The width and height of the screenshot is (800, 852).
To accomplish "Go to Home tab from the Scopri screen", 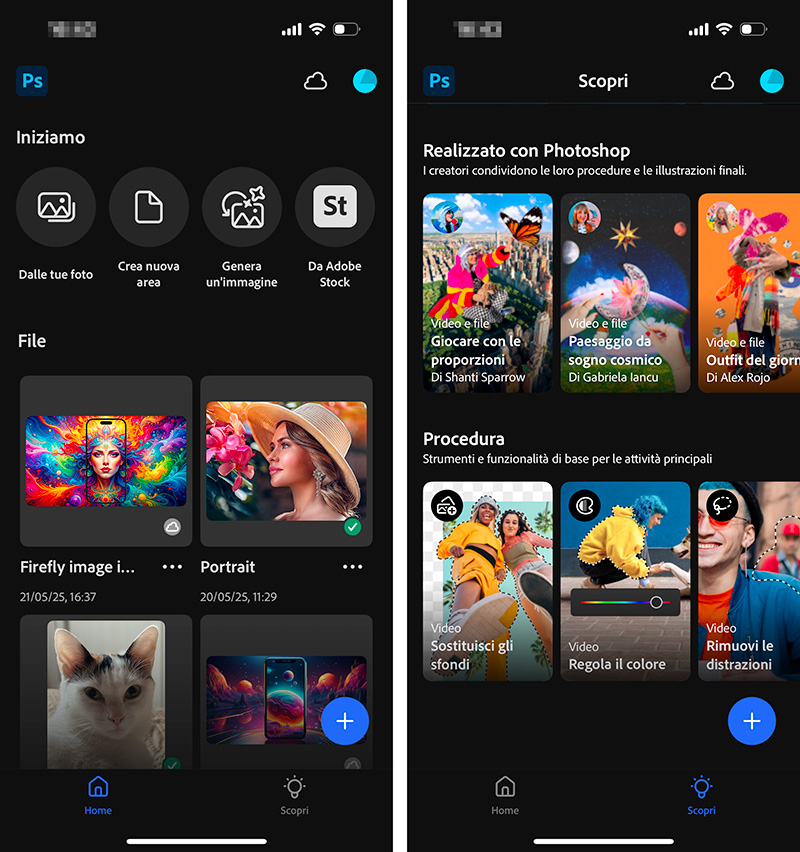I will point(505,795).
